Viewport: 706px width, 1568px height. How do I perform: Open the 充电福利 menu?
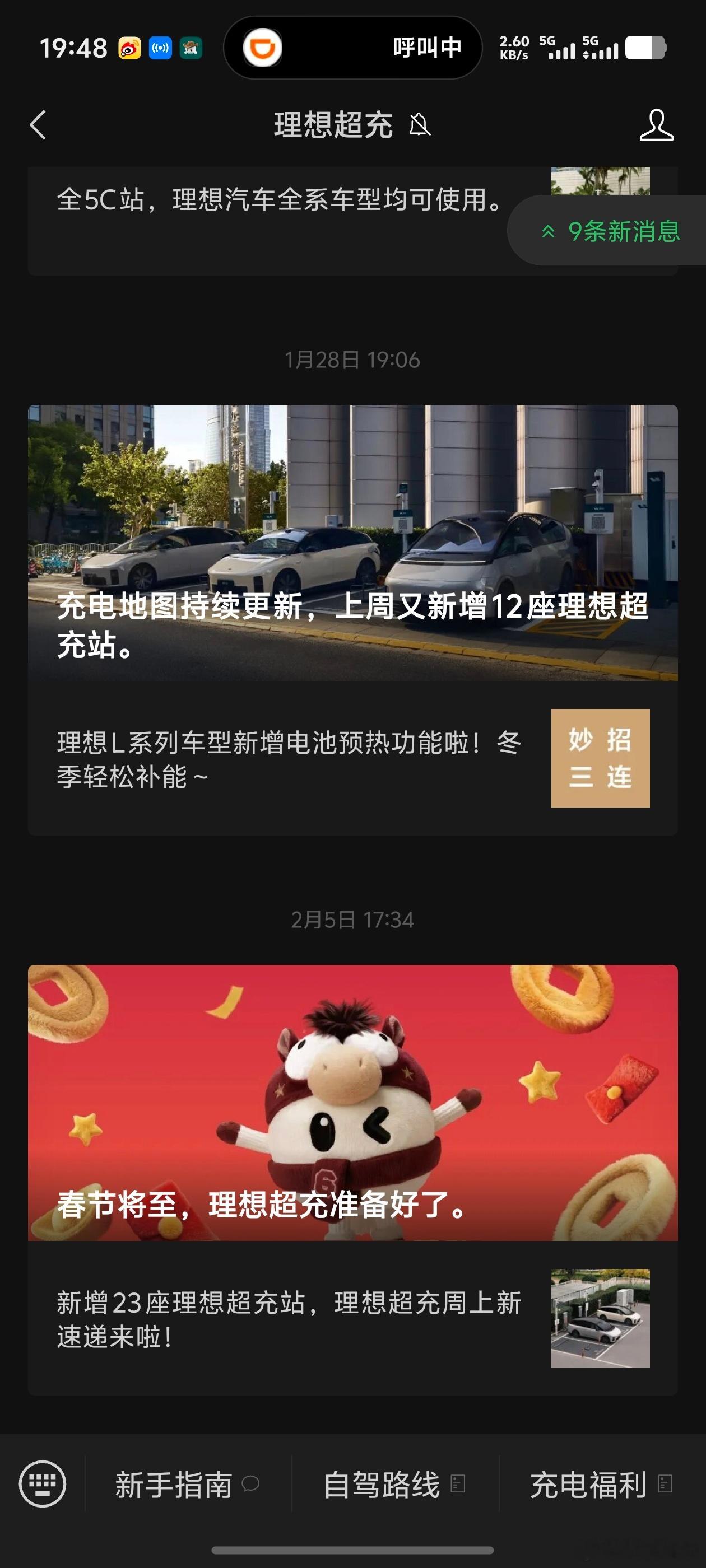tap(601, 1485)
